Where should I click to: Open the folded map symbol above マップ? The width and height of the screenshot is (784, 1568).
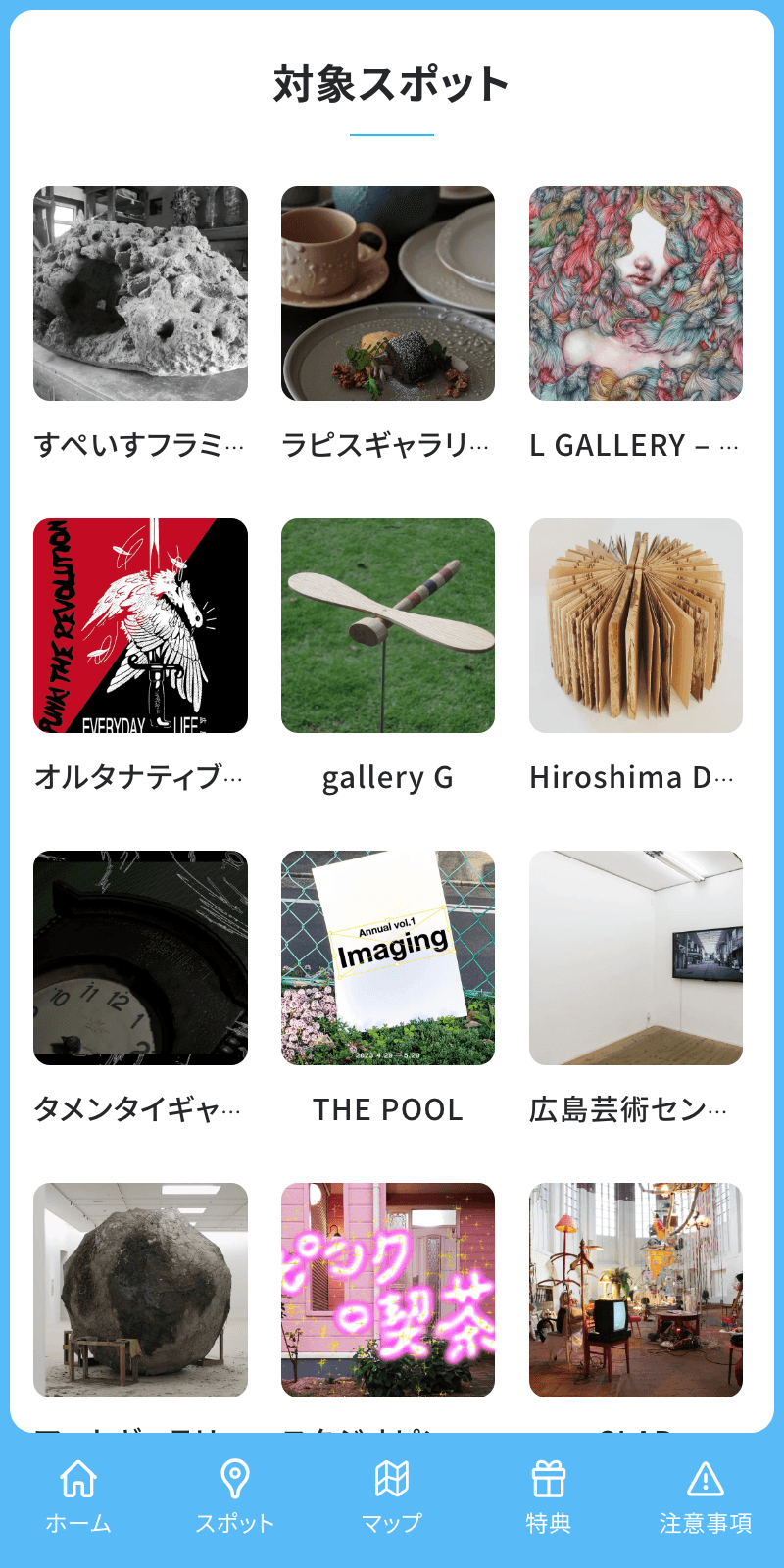tap(390, 1479)
